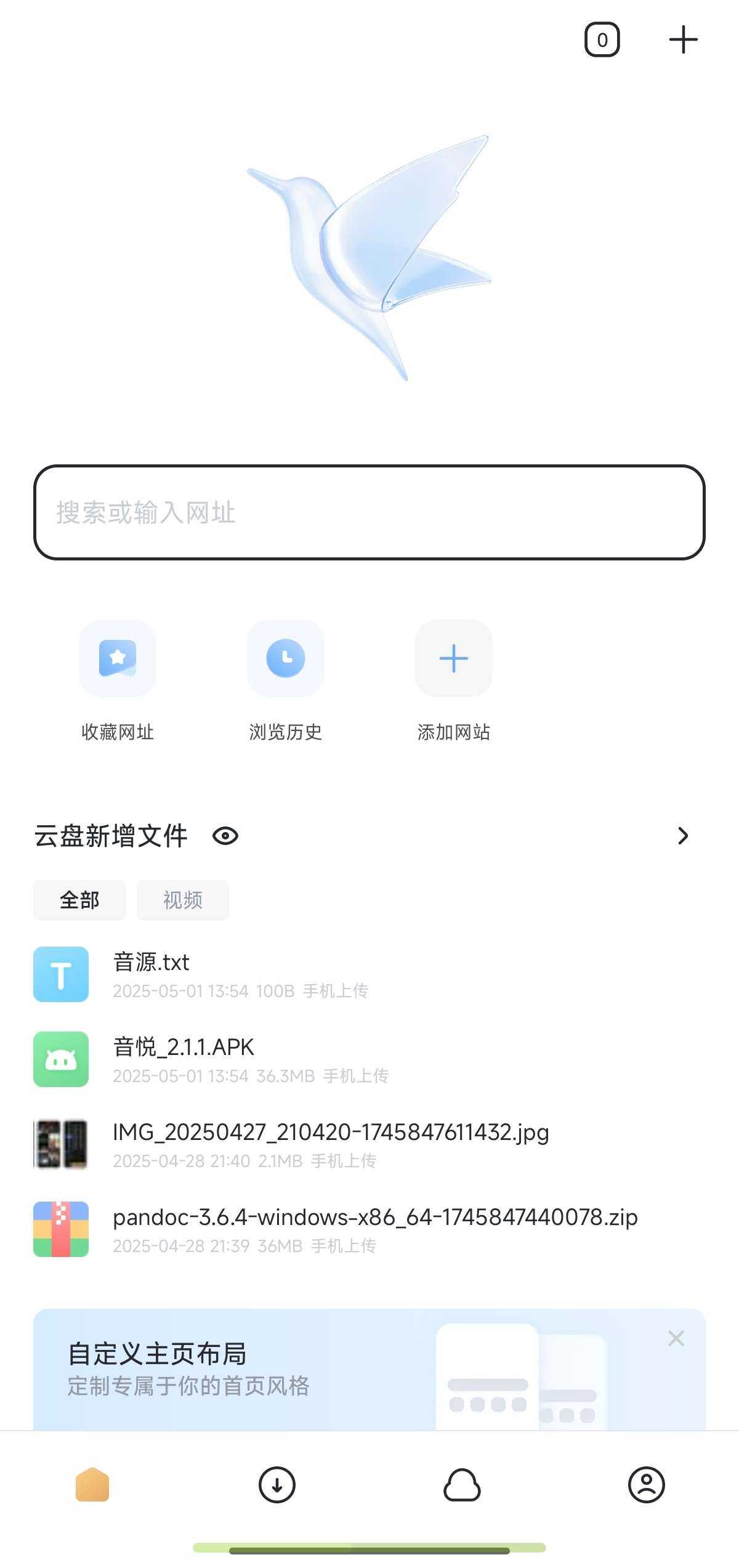This screenshot has width=739, height=1568.
Task: Switch to the 视频 filter chip
Action: pyautogui.click(x=183, y=900)
